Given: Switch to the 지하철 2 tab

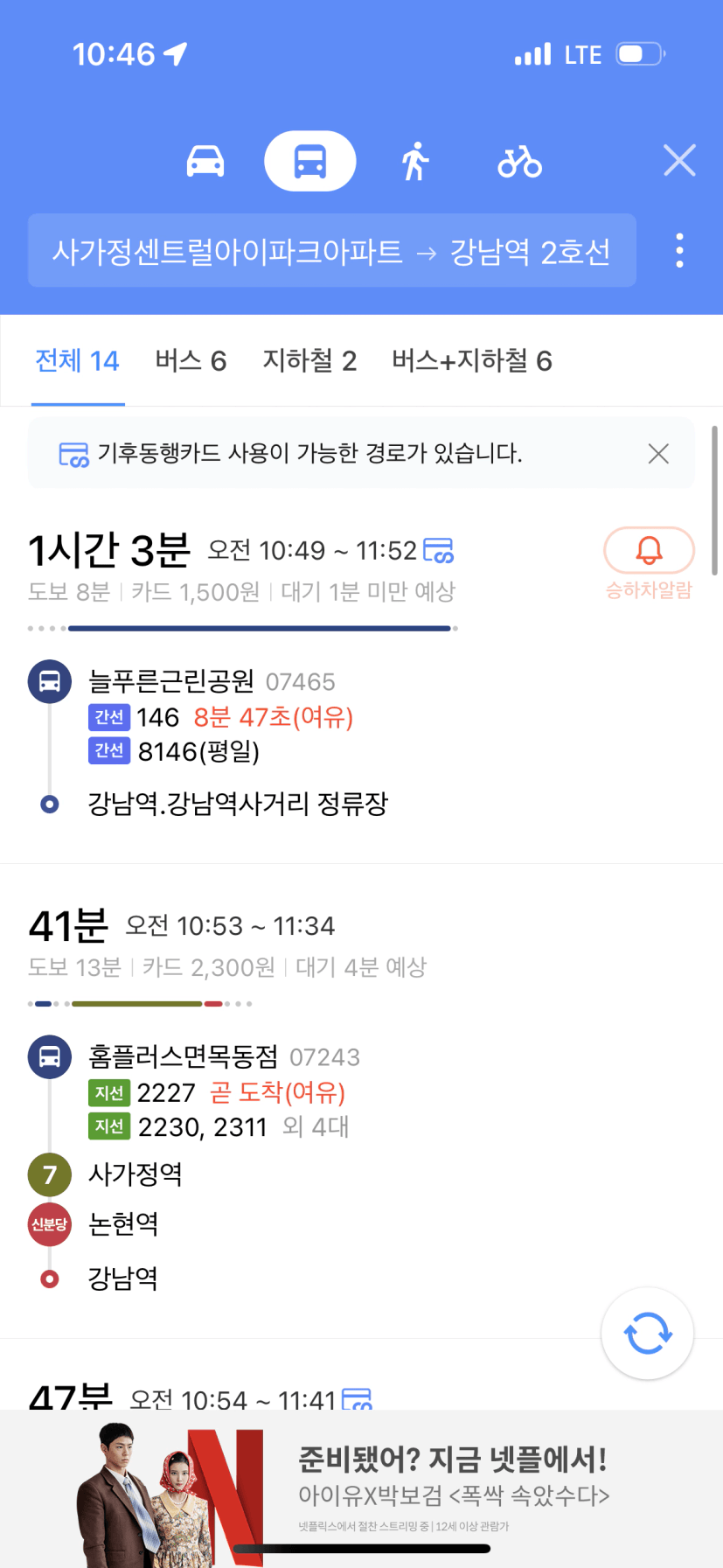Looking at the screenshot, I should [309, 361].
